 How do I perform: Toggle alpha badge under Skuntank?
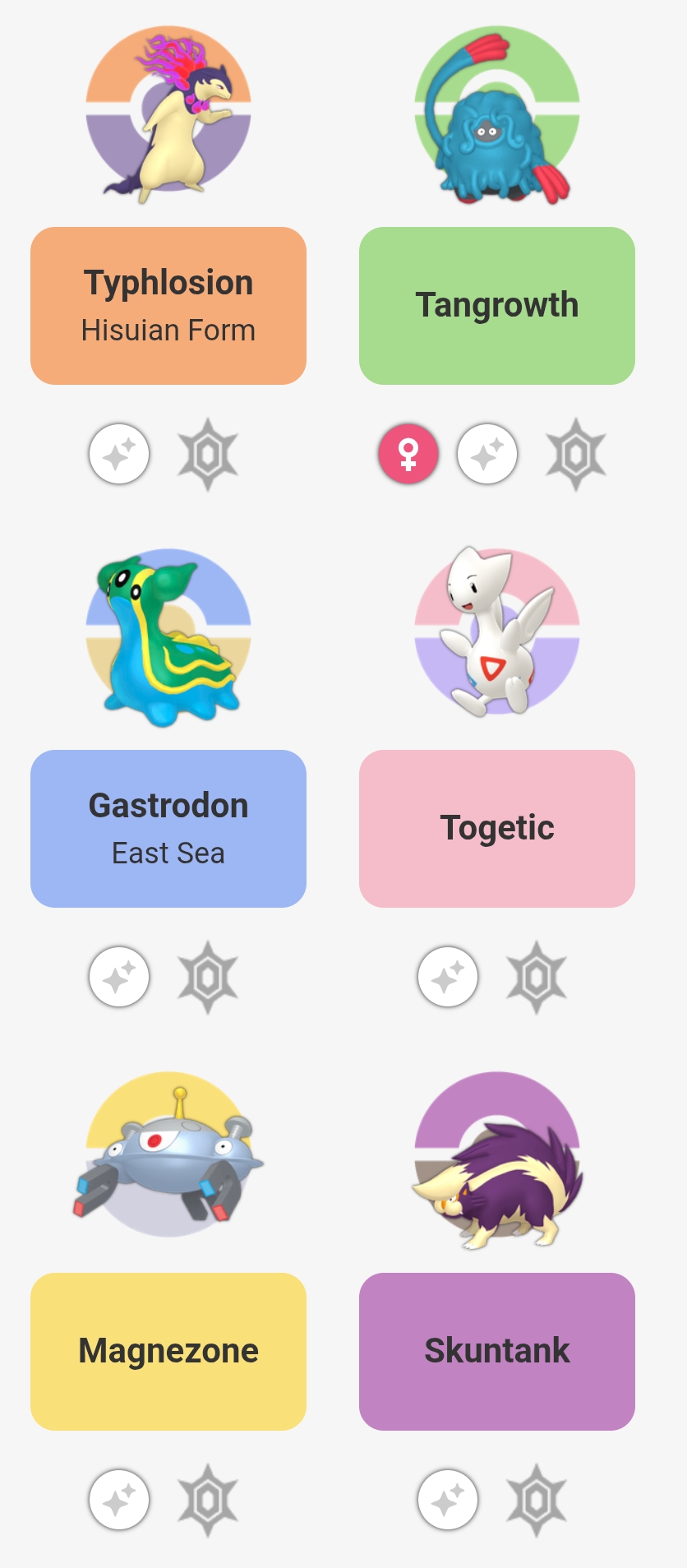click(537, 1500)
